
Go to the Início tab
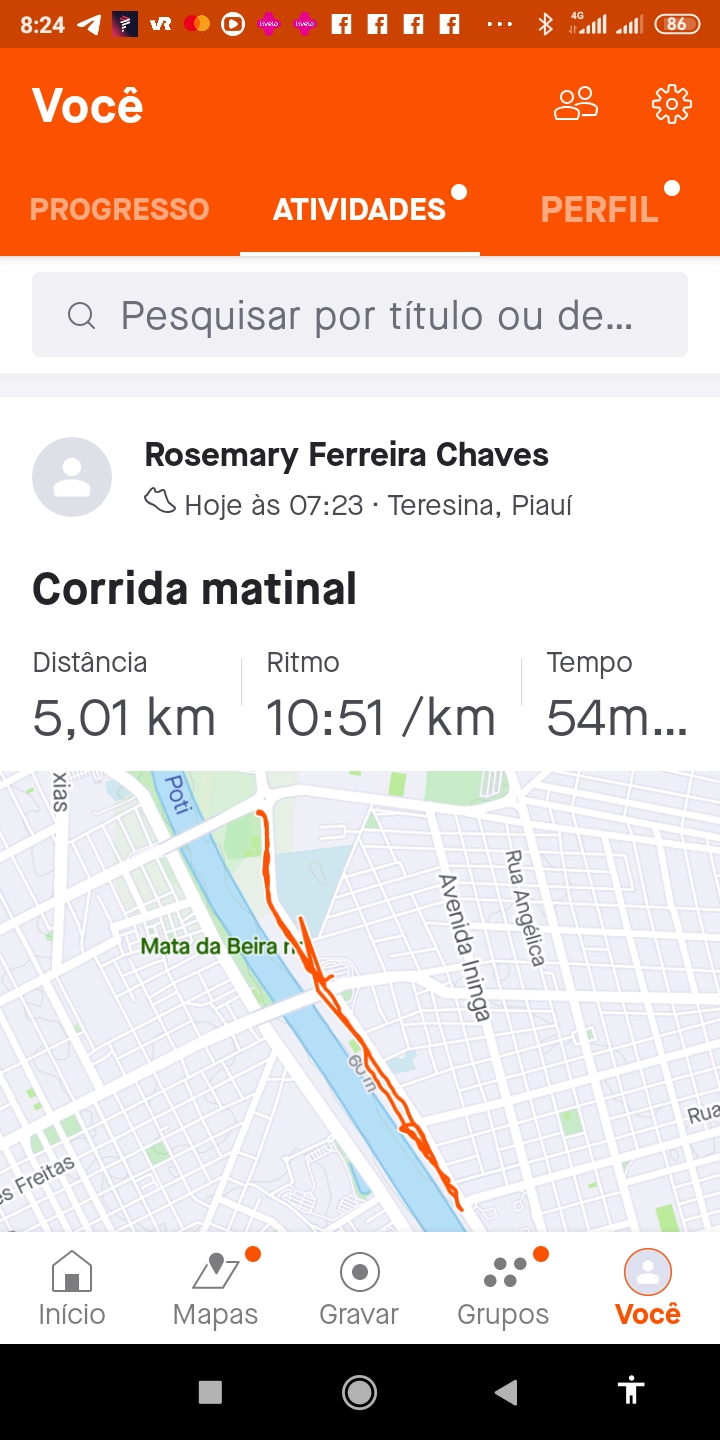tap(72, 1288)
